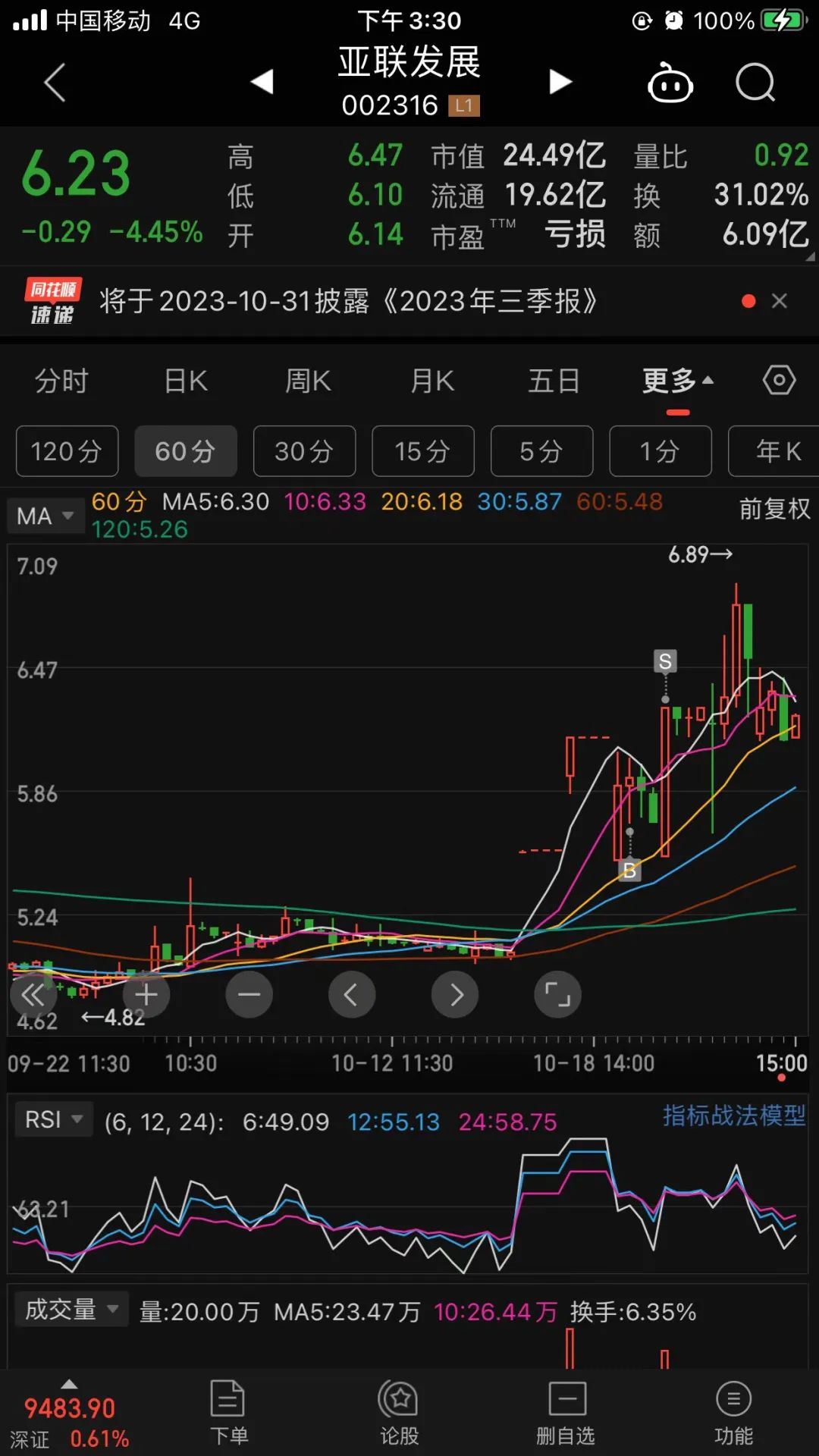Viewport: 819px width, 1456px height.
Task: Open stock search
Action: [755, 82]
